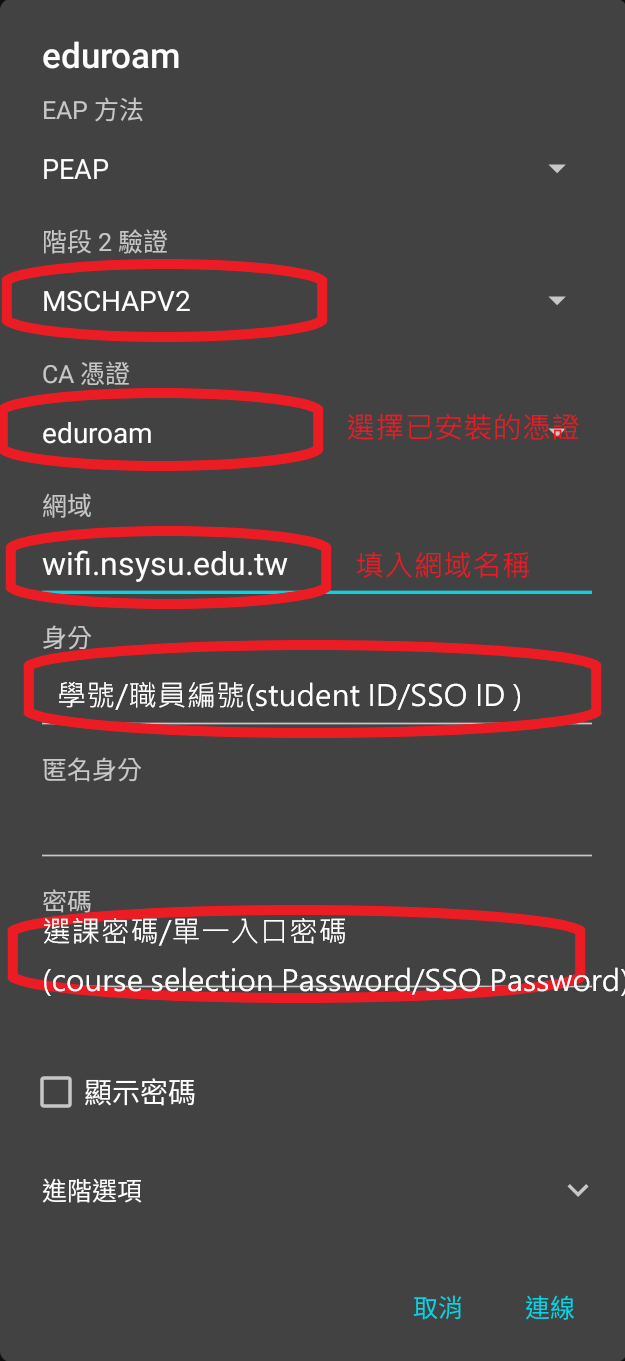Cancel the dialog with 取消
Viewport: 625px width, 1361px height.
(438, 1307)
